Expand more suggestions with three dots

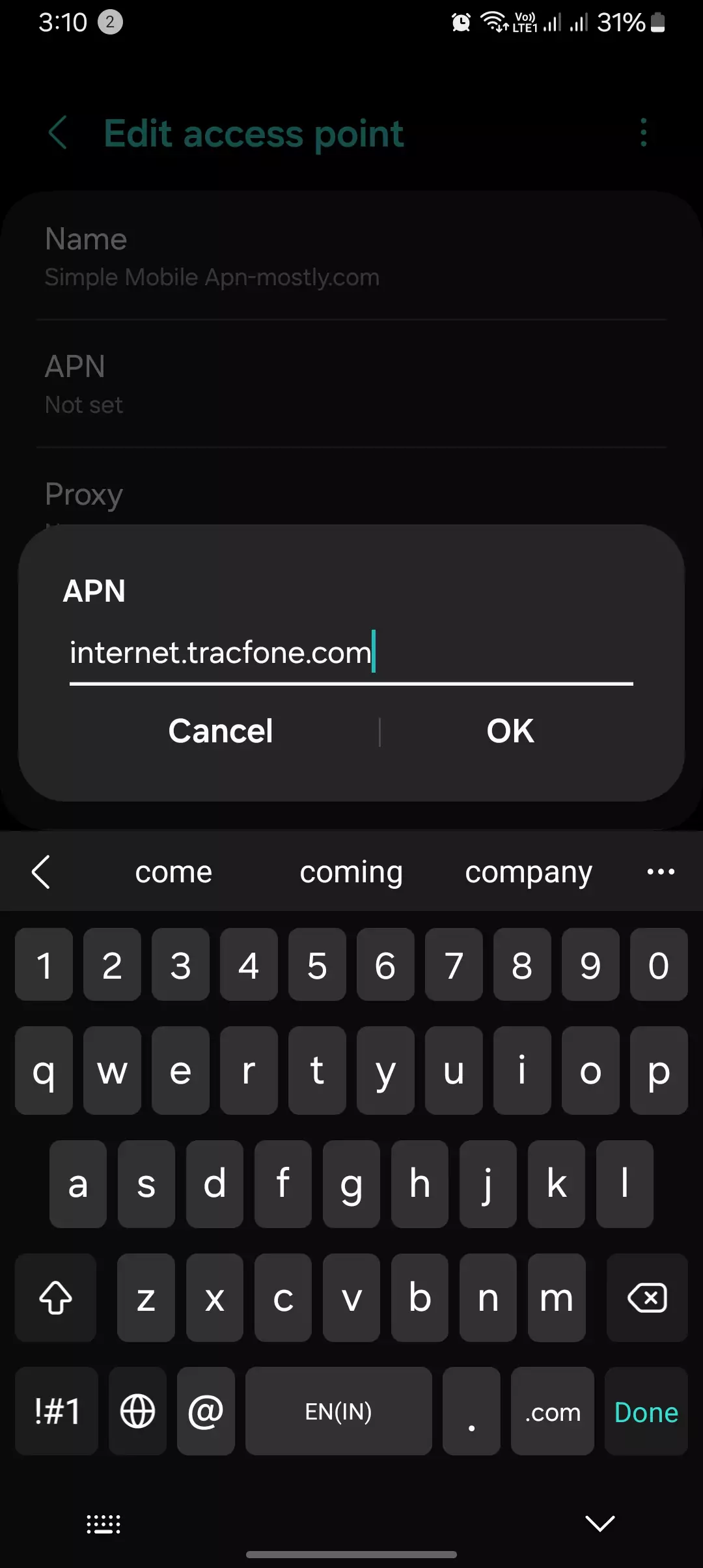coord(661,872)
